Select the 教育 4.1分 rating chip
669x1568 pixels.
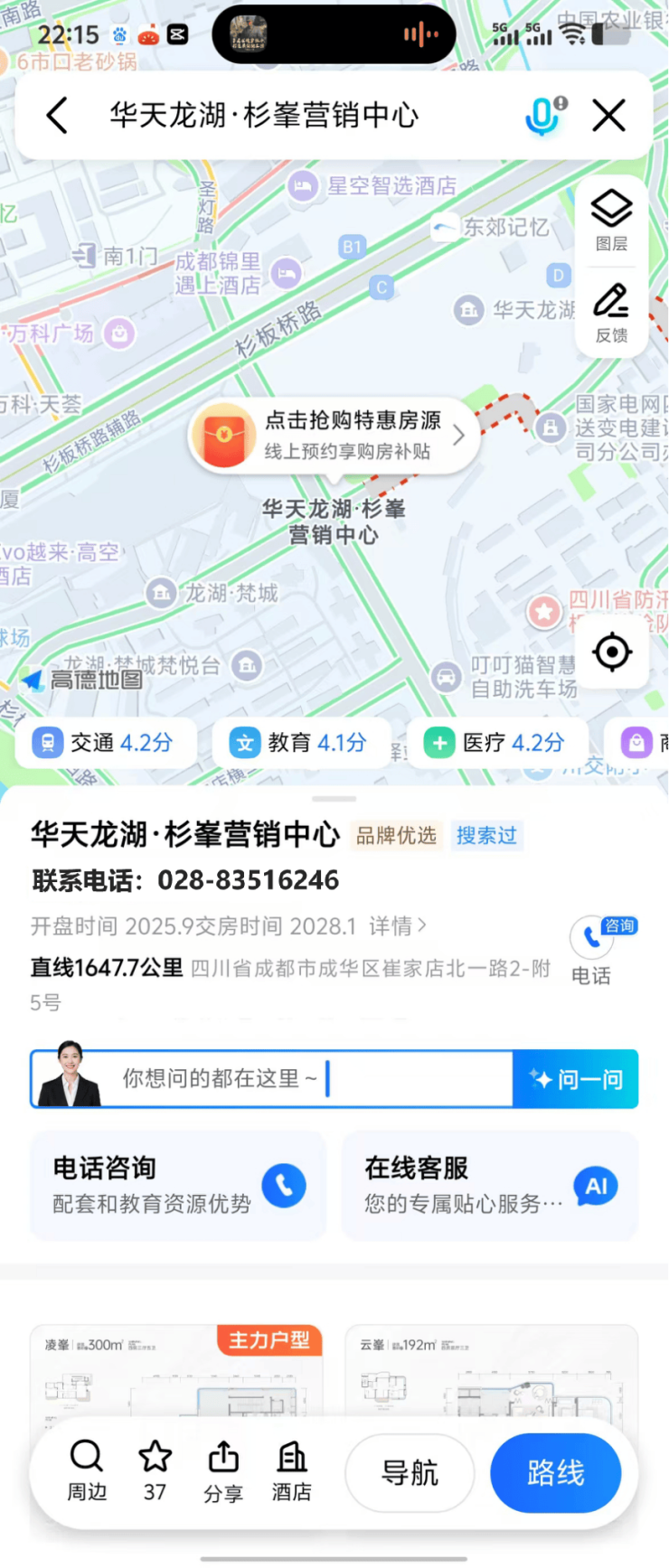[300, 743]
